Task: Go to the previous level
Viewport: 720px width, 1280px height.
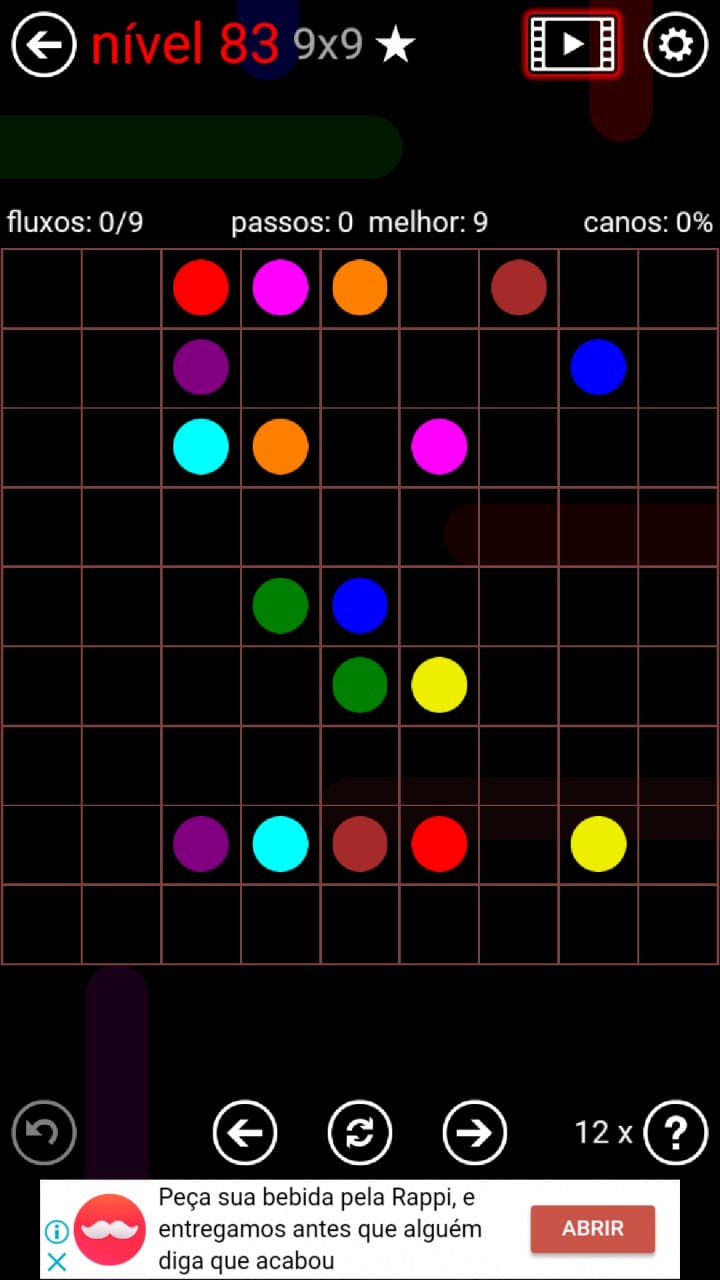Action: [x=245, y=1133]
